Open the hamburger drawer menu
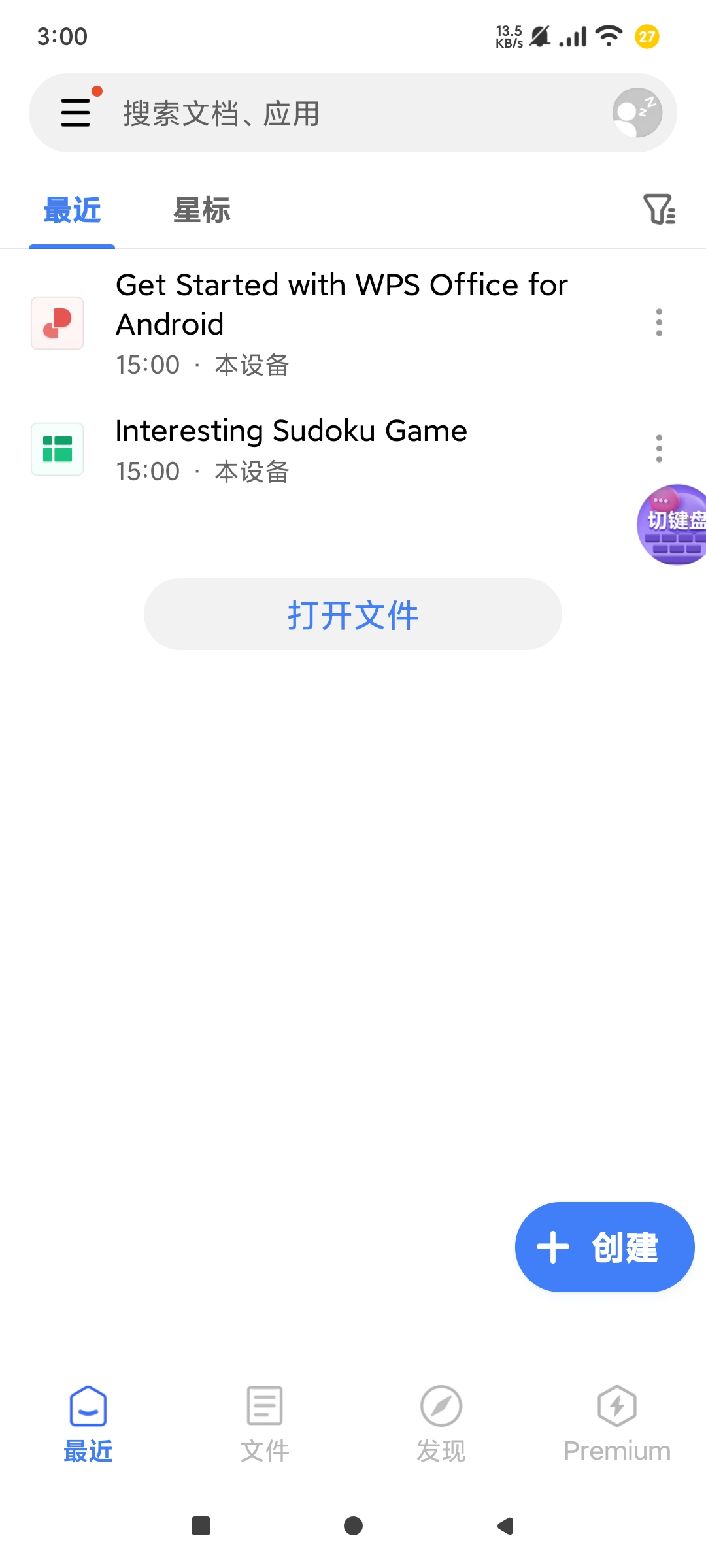This screenshot has height=1568, width=706. [x=76, y=112]
